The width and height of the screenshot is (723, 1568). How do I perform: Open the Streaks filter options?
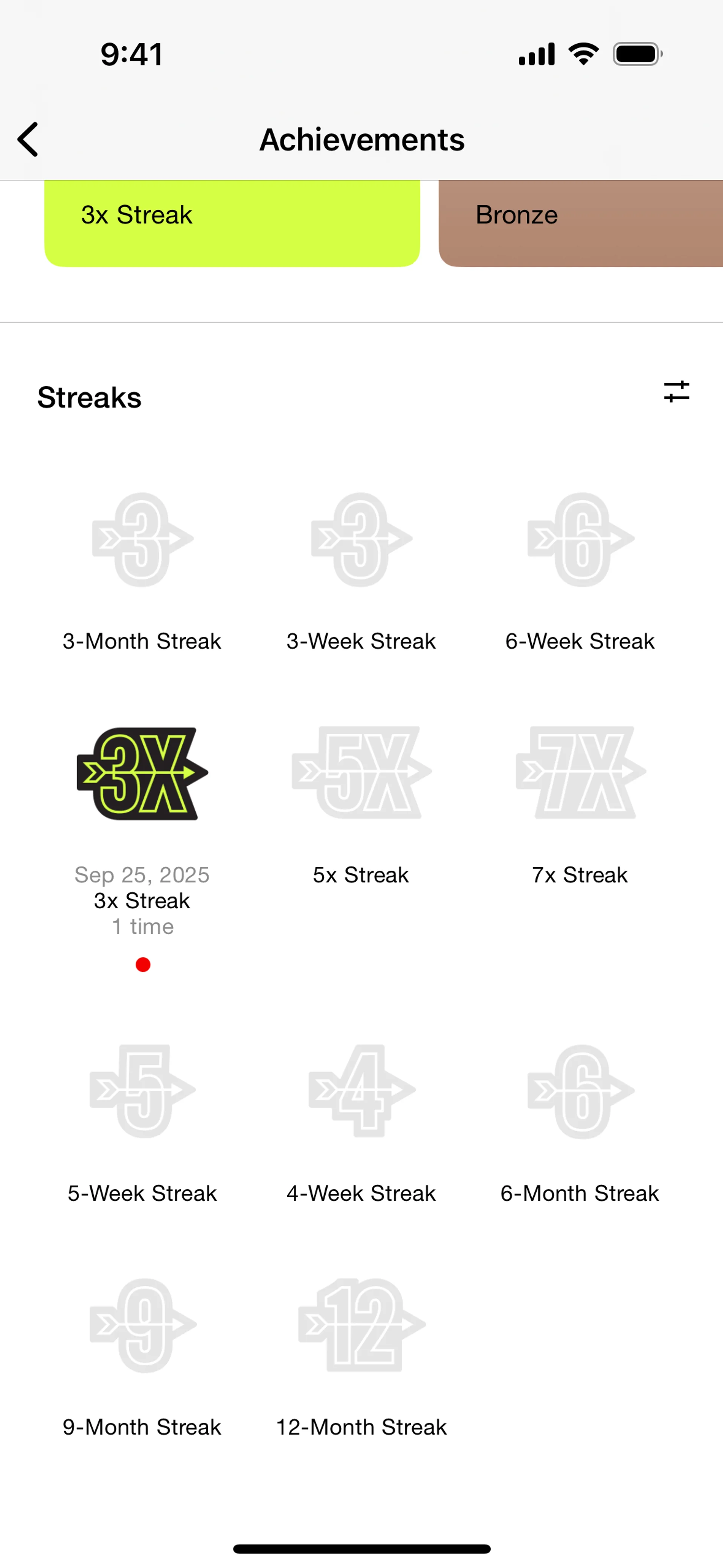(x=676, y=391)
